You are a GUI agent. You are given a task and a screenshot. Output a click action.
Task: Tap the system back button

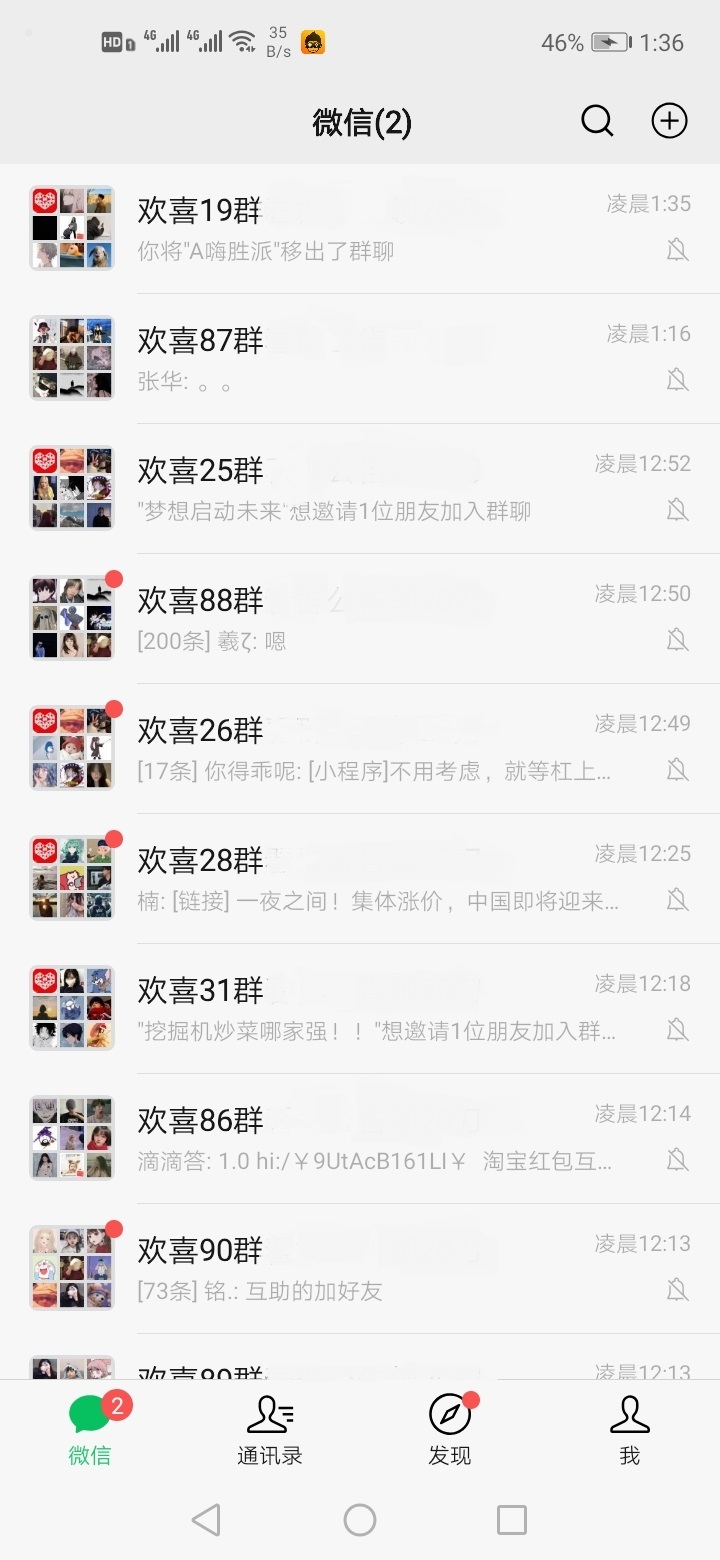pos(206,1520)
